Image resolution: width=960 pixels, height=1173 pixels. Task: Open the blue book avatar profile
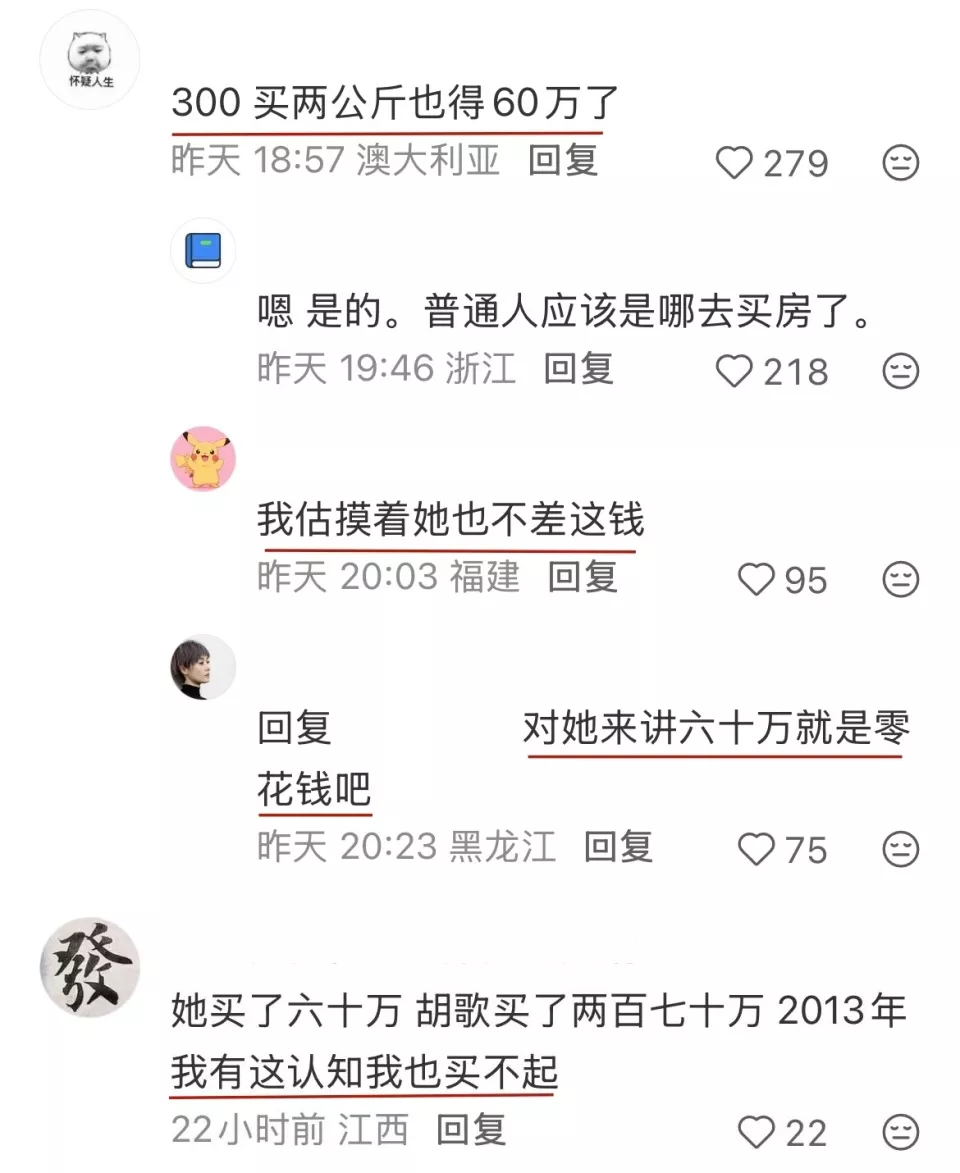coord(203,250)
